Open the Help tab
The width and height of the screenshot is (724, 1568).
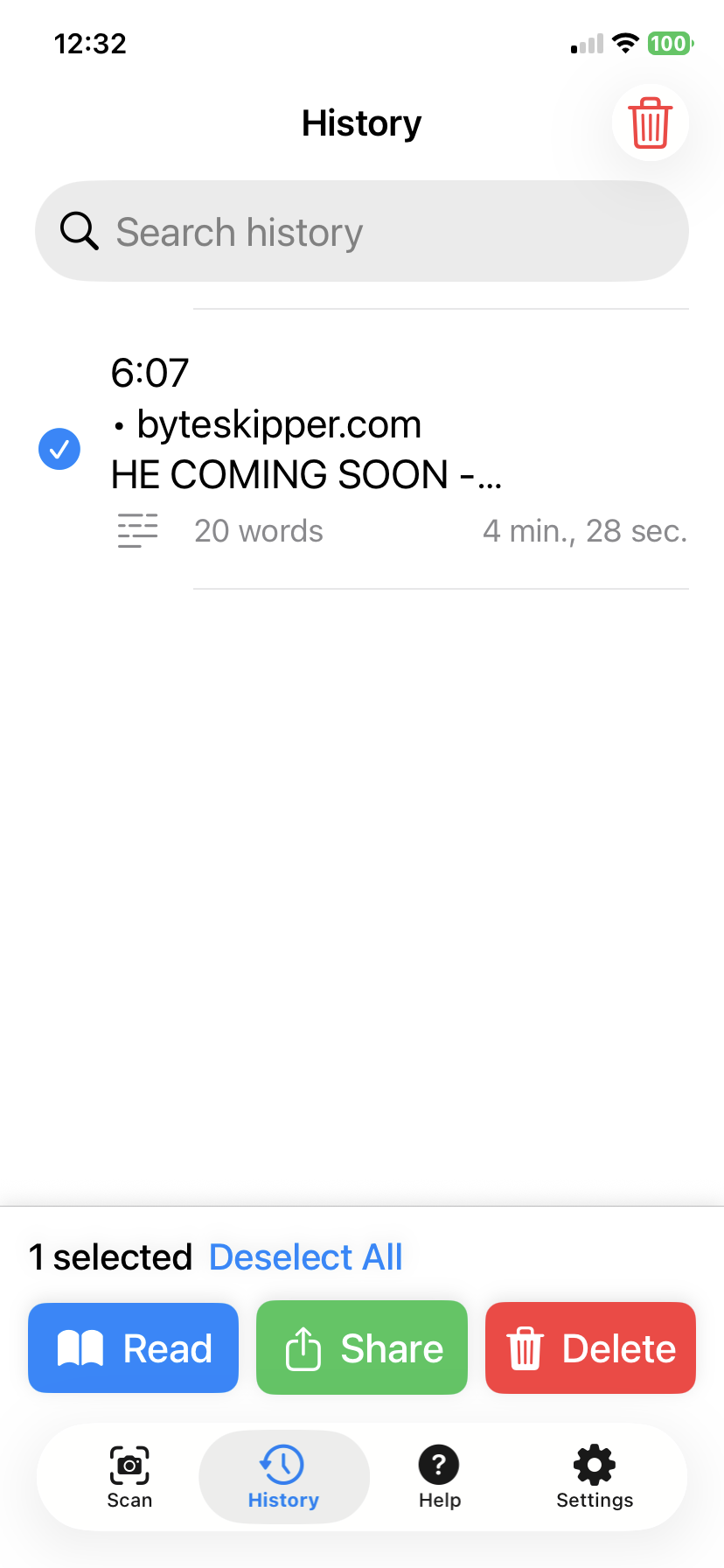(439, 1476)
